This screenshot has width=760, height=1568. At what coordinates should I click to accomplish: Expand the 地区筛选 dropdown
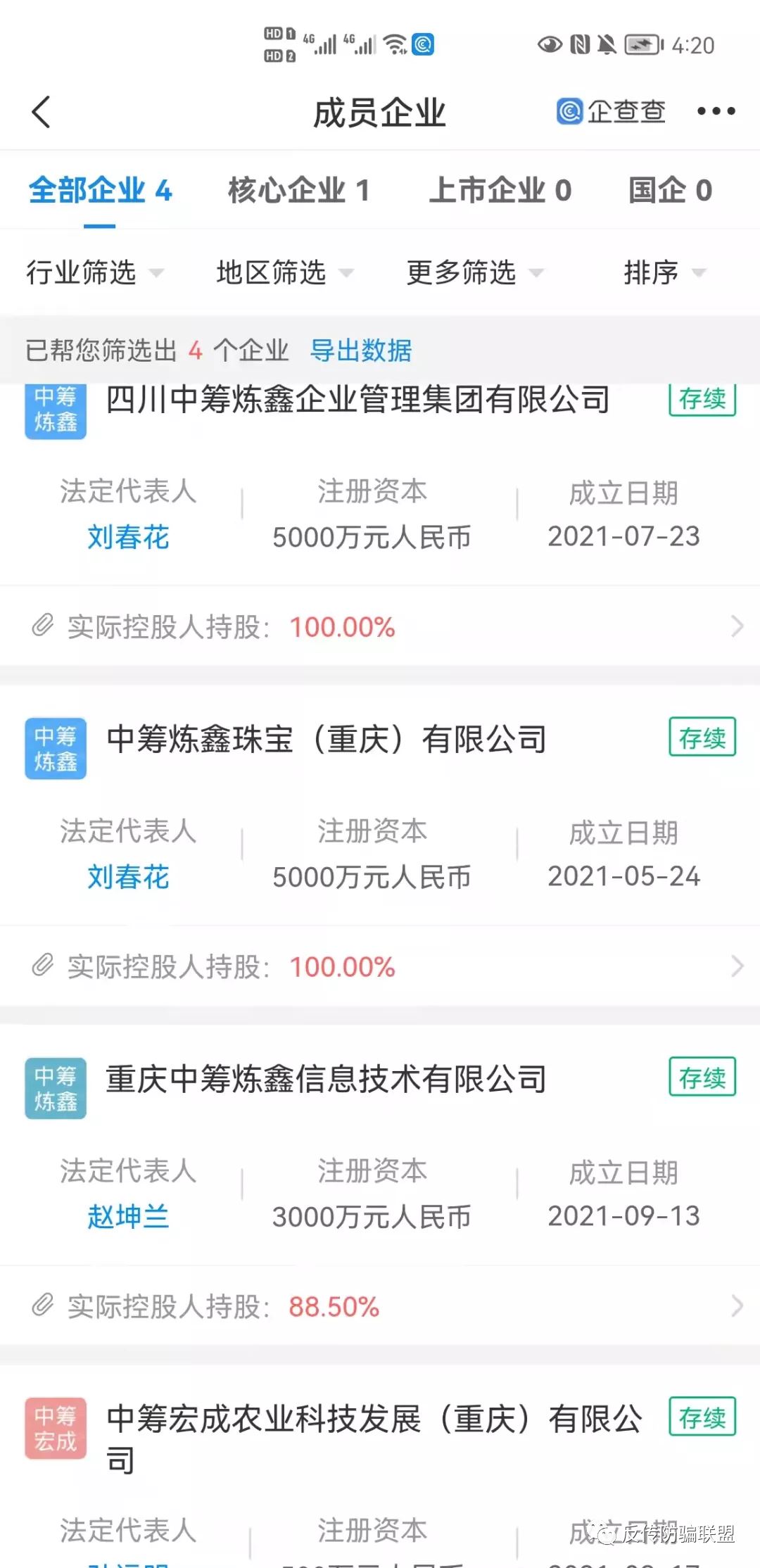click(x=284, y=272)
